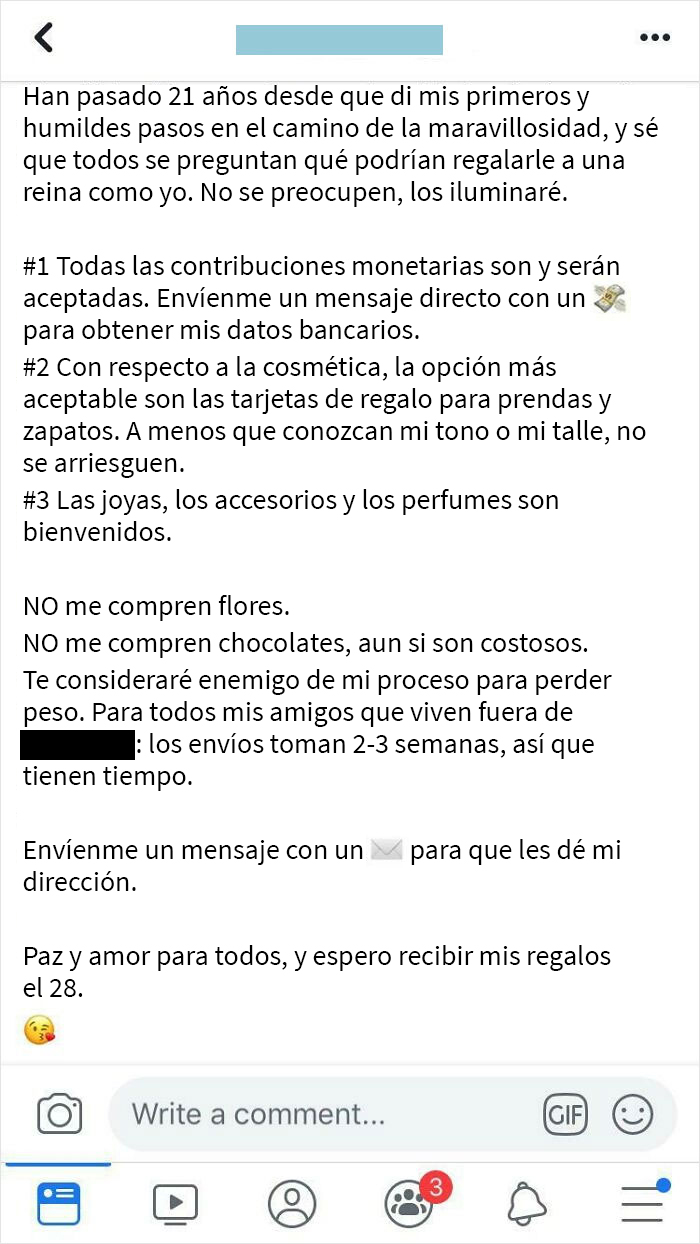
Task: Focus the 'Write a comment...' field
Action: click(320, 1114)
